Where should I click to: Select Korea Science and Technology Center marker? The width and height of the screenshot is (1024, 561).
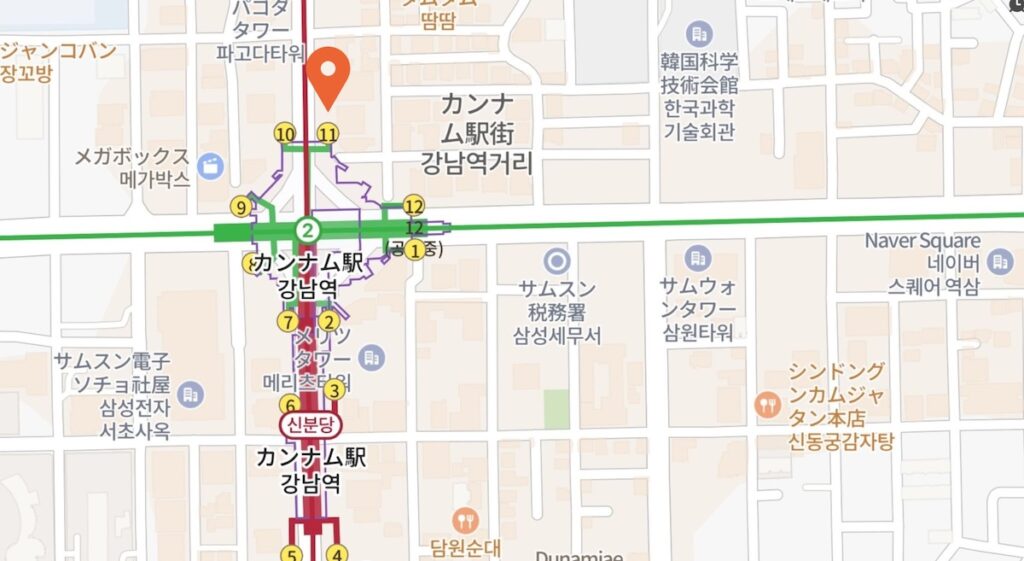(699, 33)
